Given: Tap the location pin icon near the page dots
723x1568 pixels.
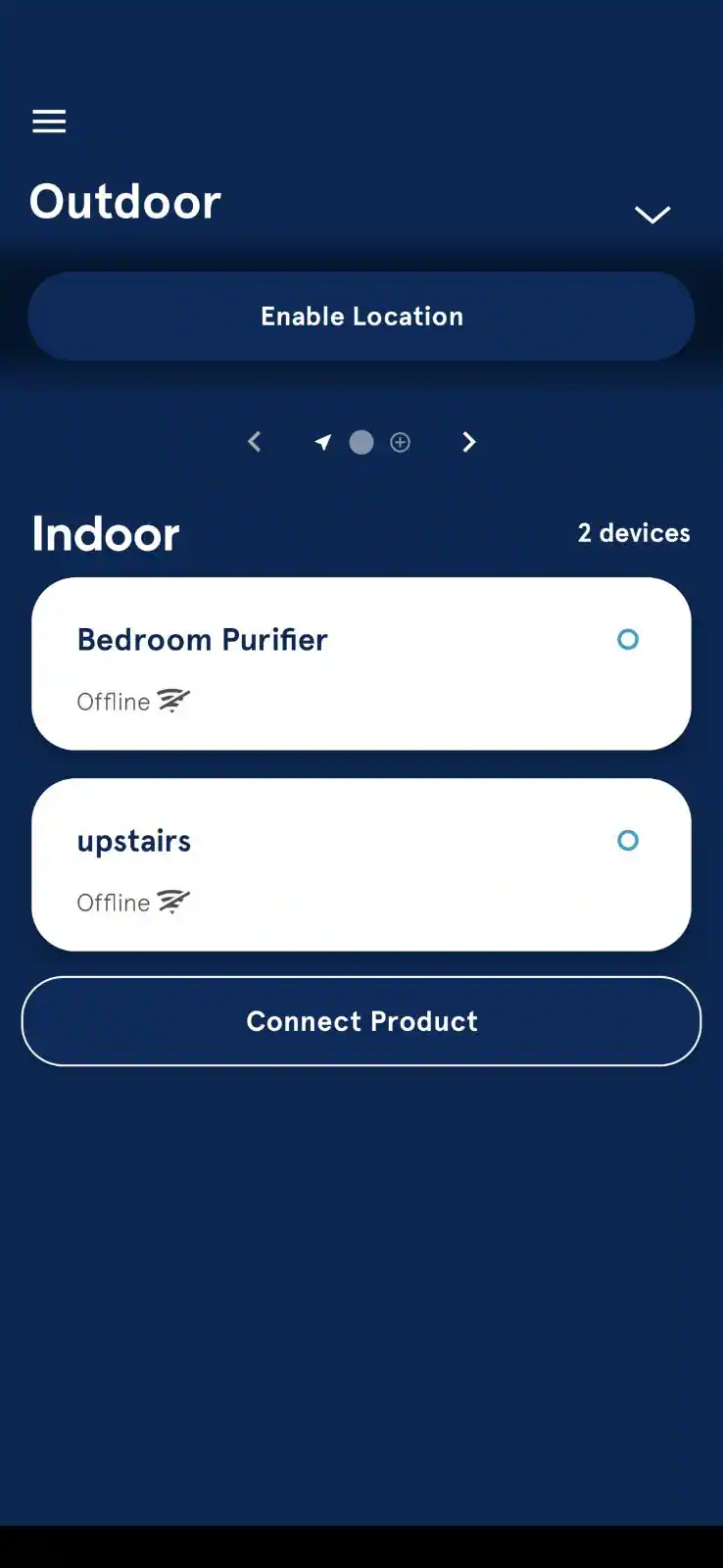Looking at the screenshot, I should pos(322,442).
